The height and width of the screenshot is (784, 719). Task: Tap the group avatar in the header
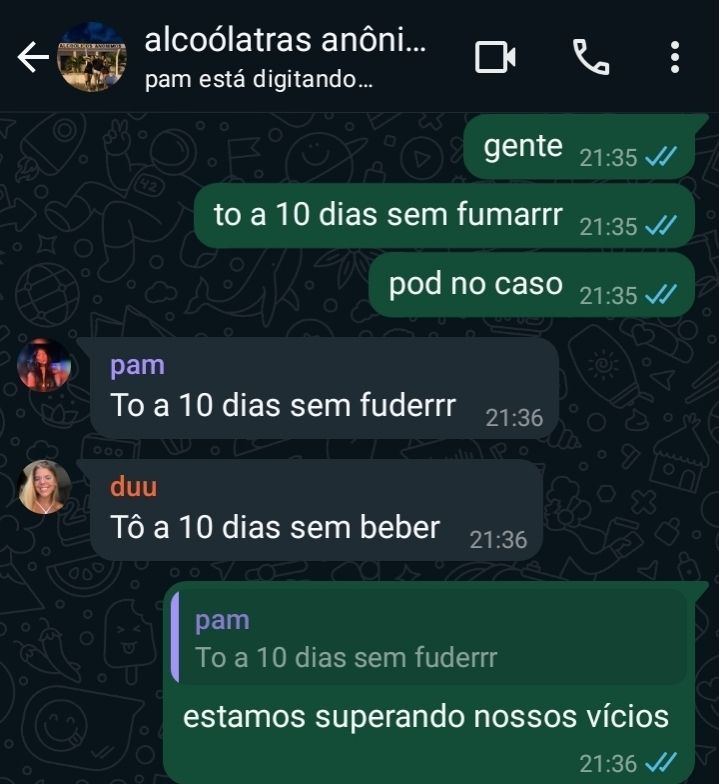pyautogui.click(x=93, y=58)
